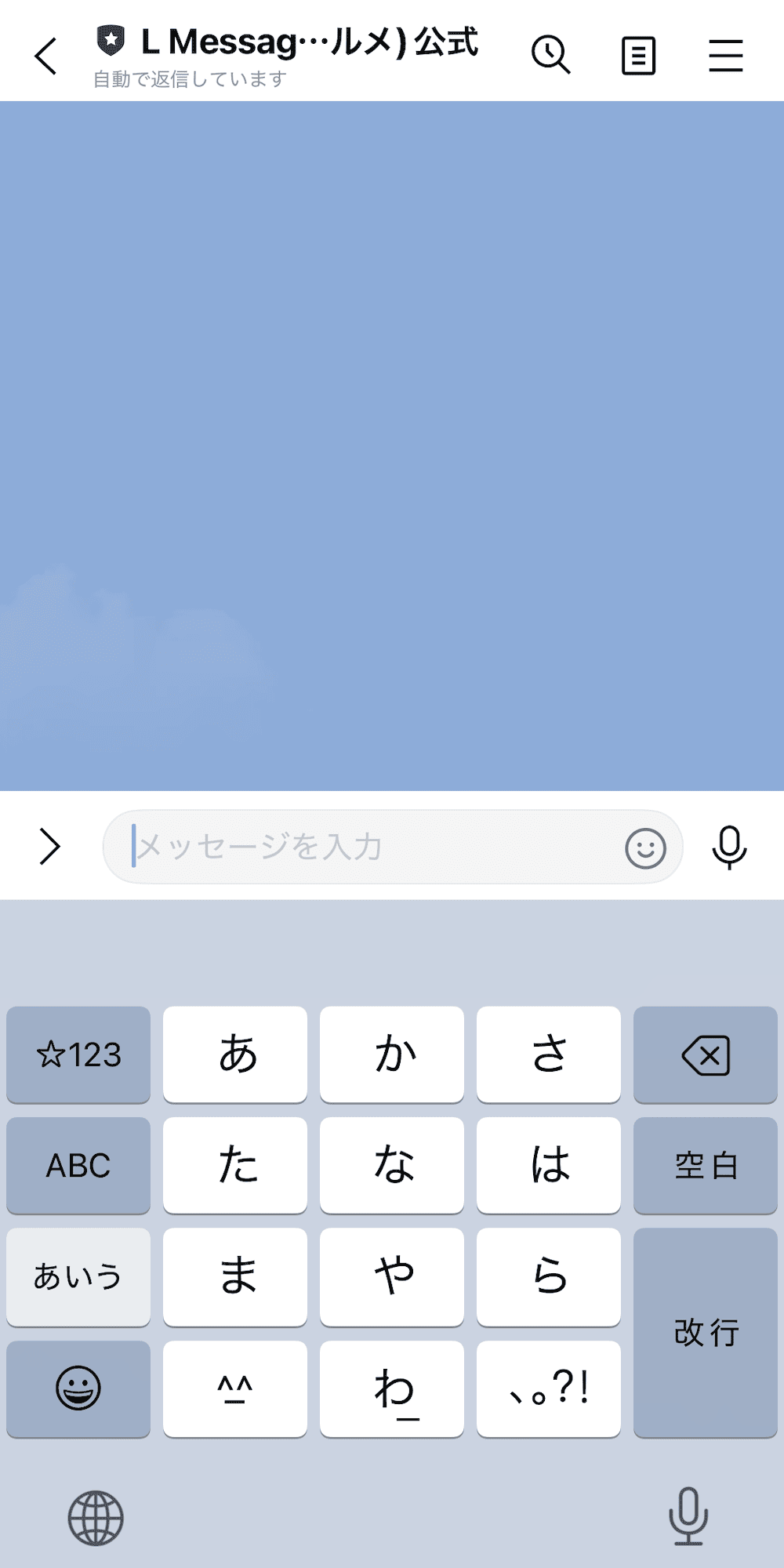Tap the 空白 space key
784x1568 pixels.
click(x=706, y=1165)
